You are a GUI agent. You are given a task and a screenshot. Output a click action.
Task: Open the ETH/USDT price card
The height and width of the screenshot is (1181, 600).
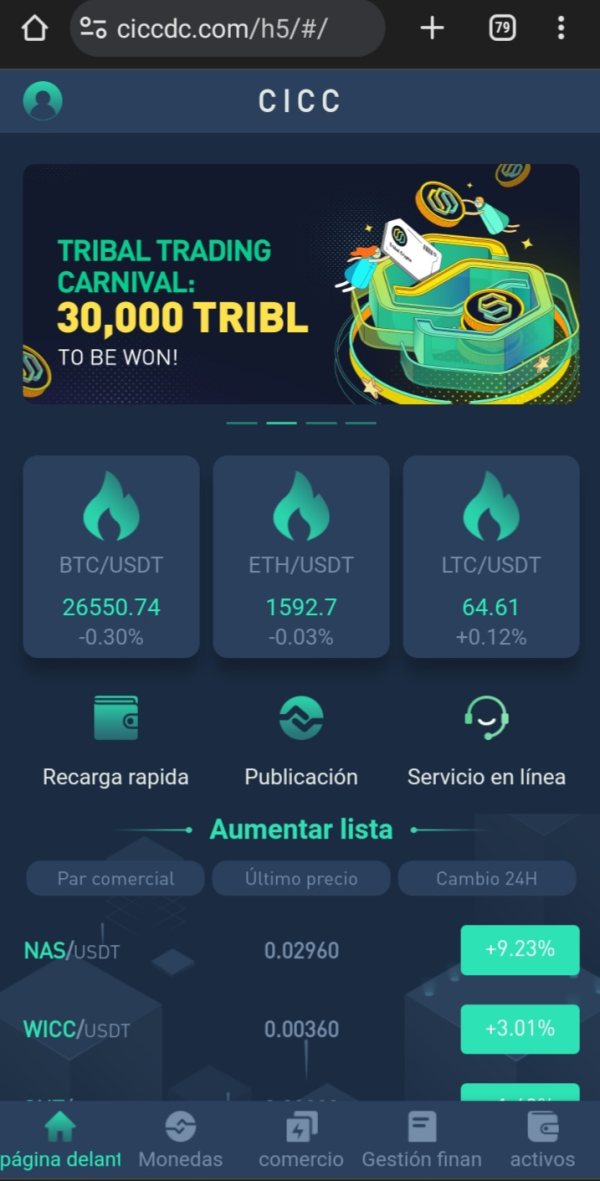tap(301, 557)
